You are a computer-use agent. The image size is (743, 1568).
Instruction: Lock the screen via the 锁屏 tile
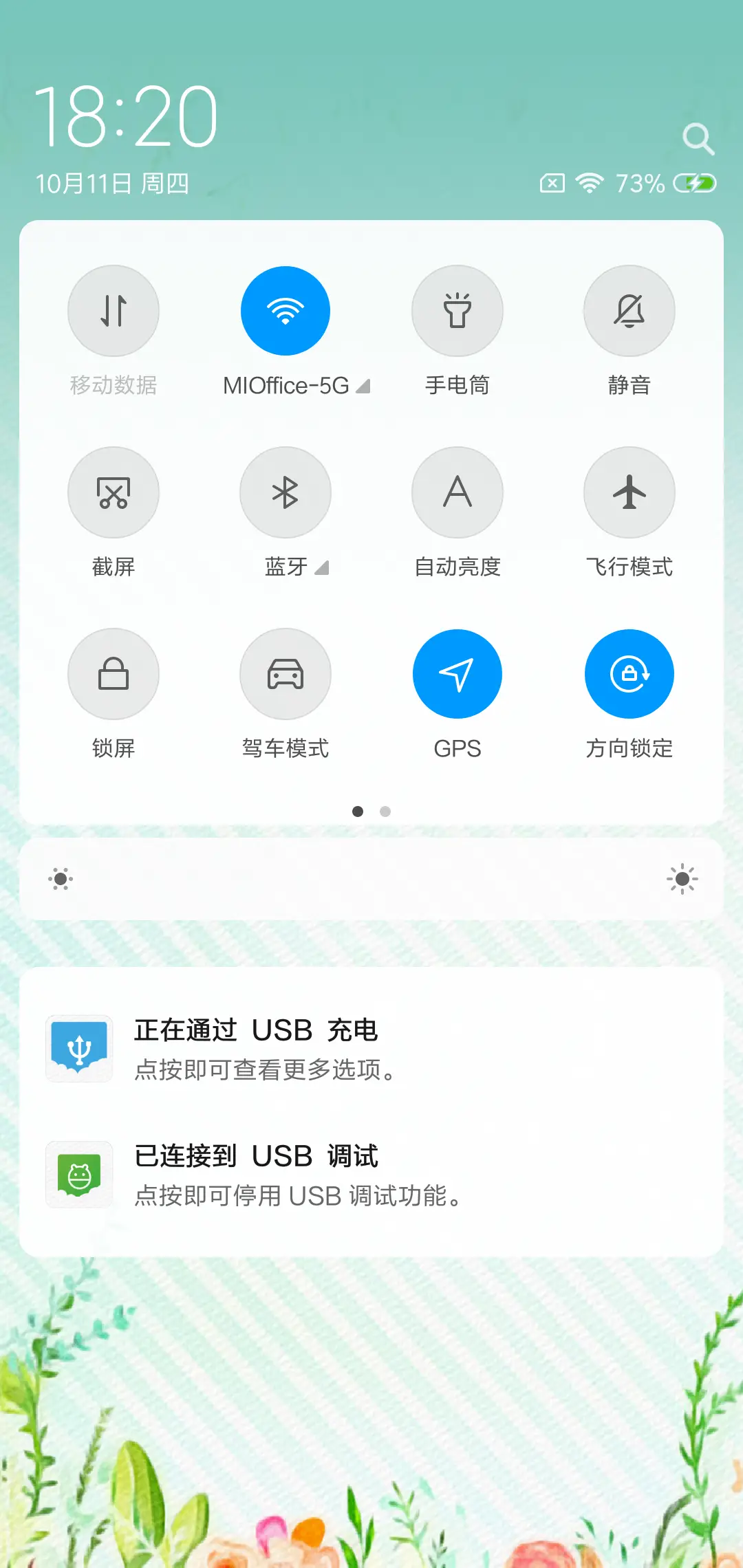click(x=114, y=674)
